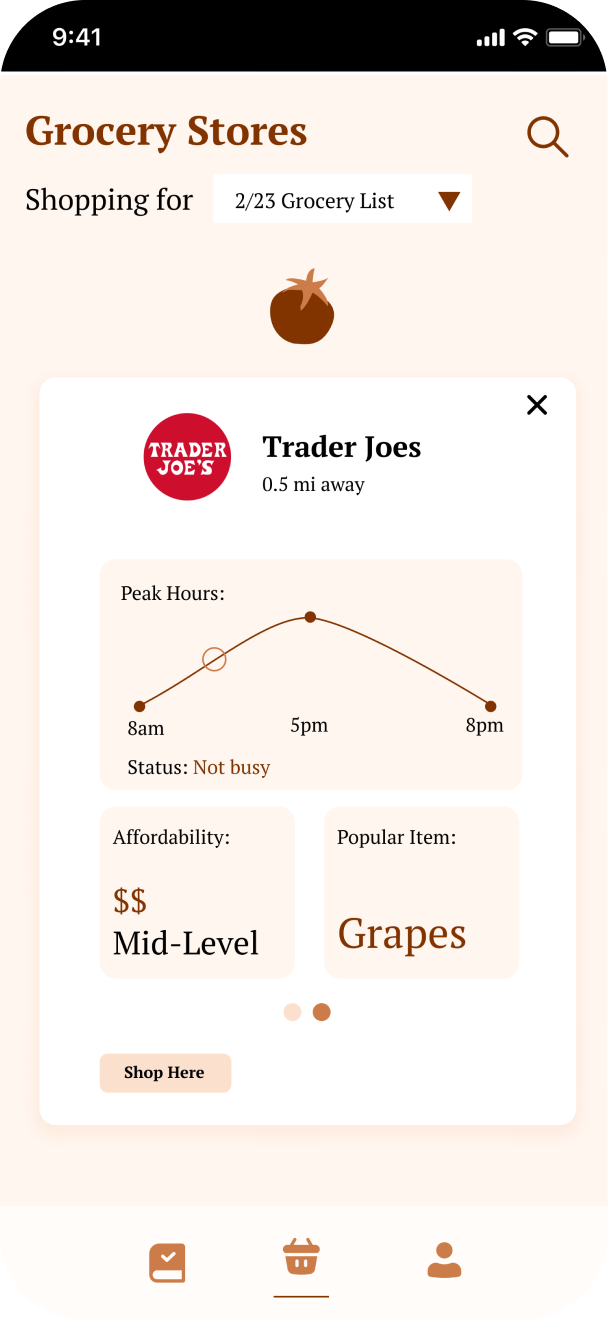This screenshot has width=608, height=1321.
Task: Tap the Shop Here button
Action: coord(165,1073)
